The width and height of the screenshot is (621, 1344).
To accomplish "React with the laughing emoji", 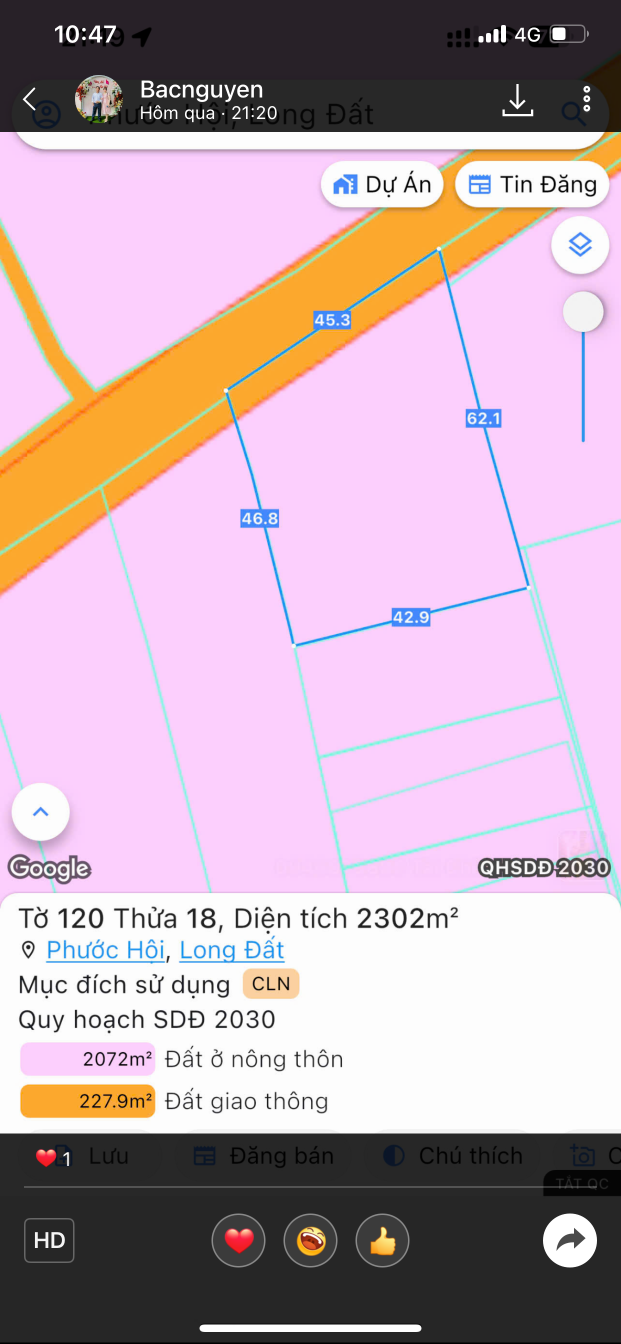I will (x=310, y=1242).
